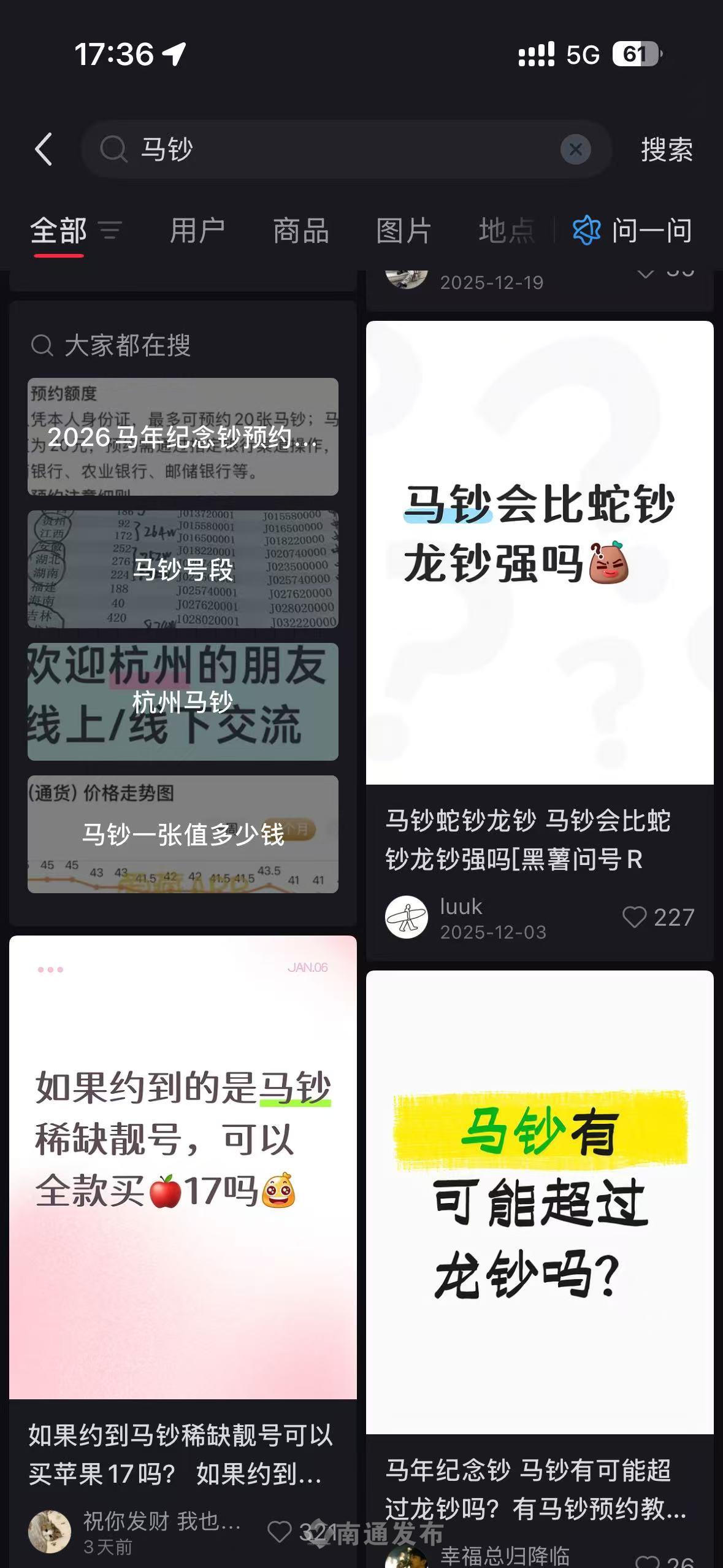Open the post 马钞有可能超过龙钞吗
The height and width of the screenshot is (1568, 723).
click(x=540, y=1202)
